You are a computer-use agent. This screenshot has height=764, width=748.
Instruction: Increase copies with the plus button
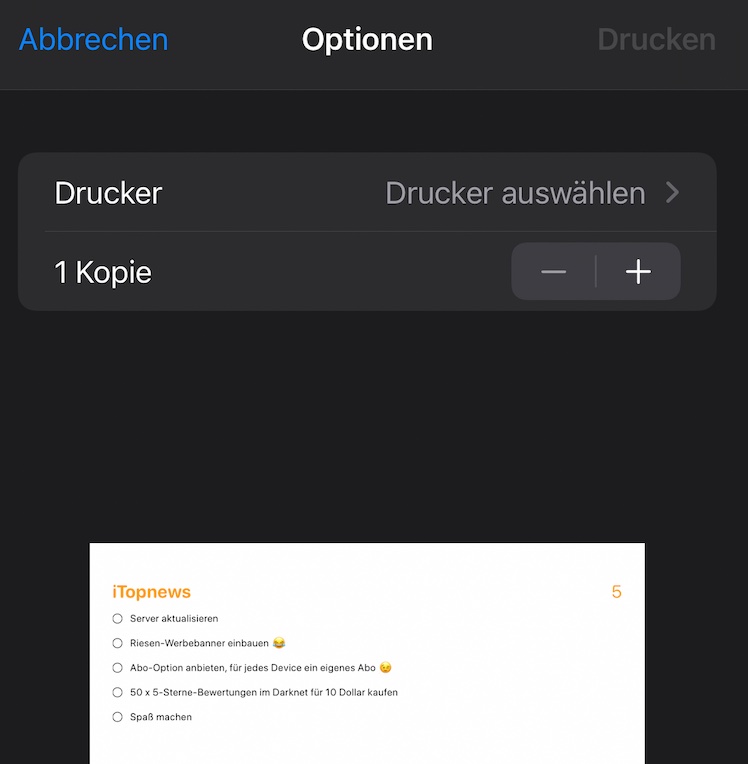(638, 272)
